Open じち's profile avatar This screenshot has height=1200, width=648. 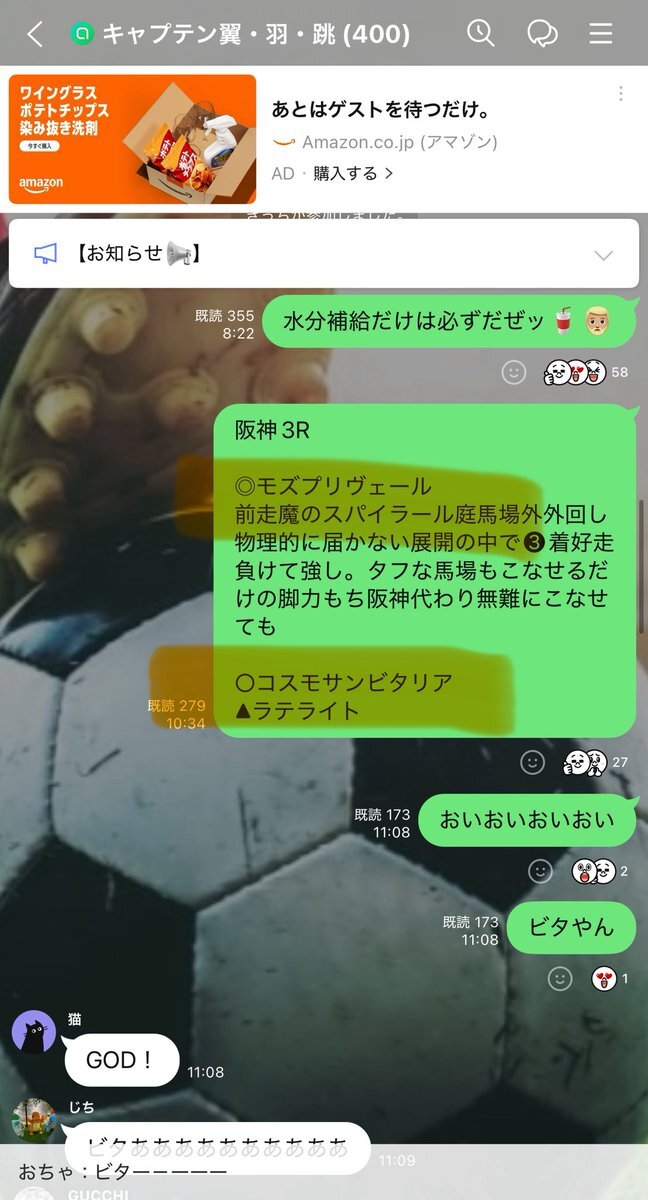click(x=33, y=1121)
